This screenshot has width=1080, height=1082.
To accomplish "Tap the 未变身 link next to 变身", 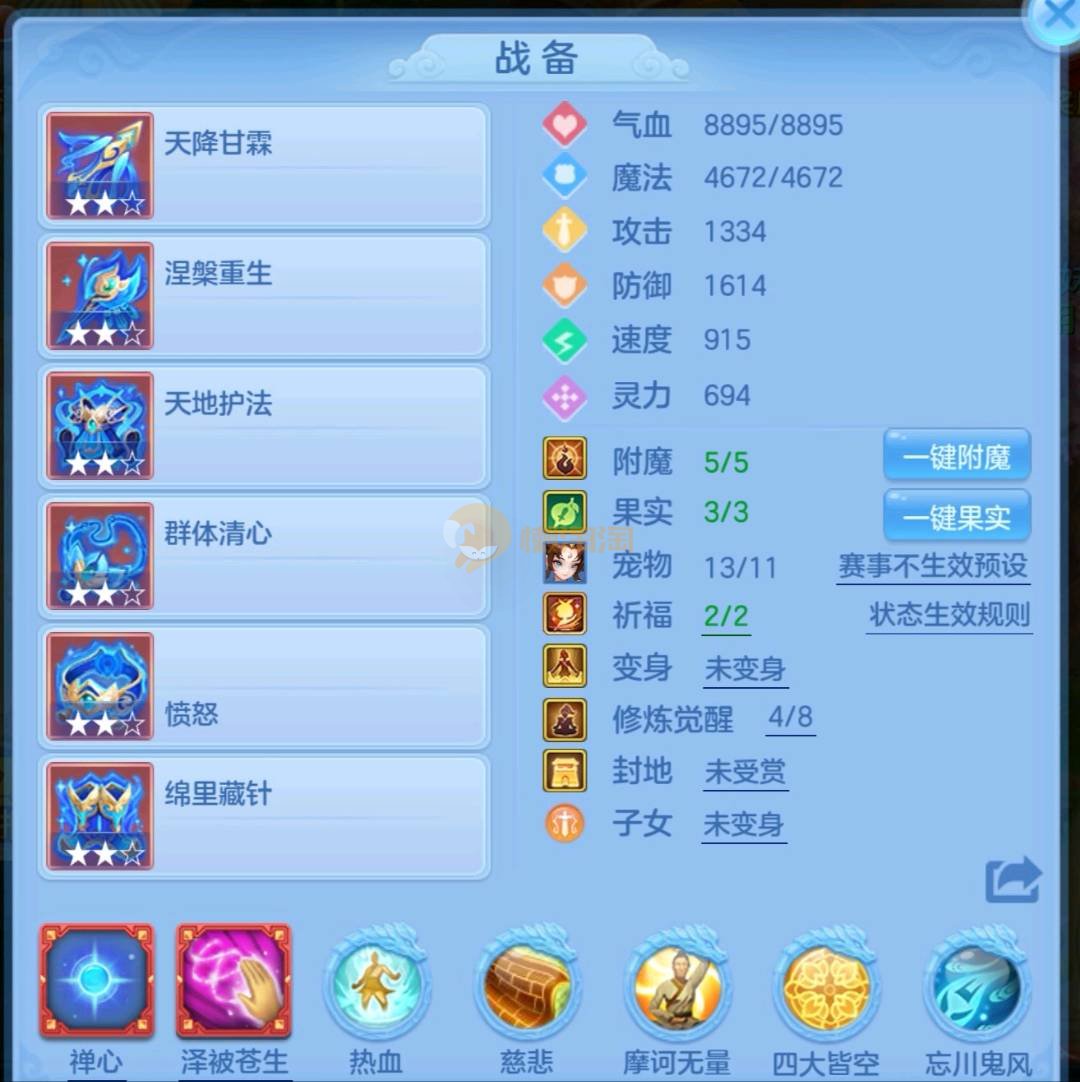I will [x=745, y=669].
